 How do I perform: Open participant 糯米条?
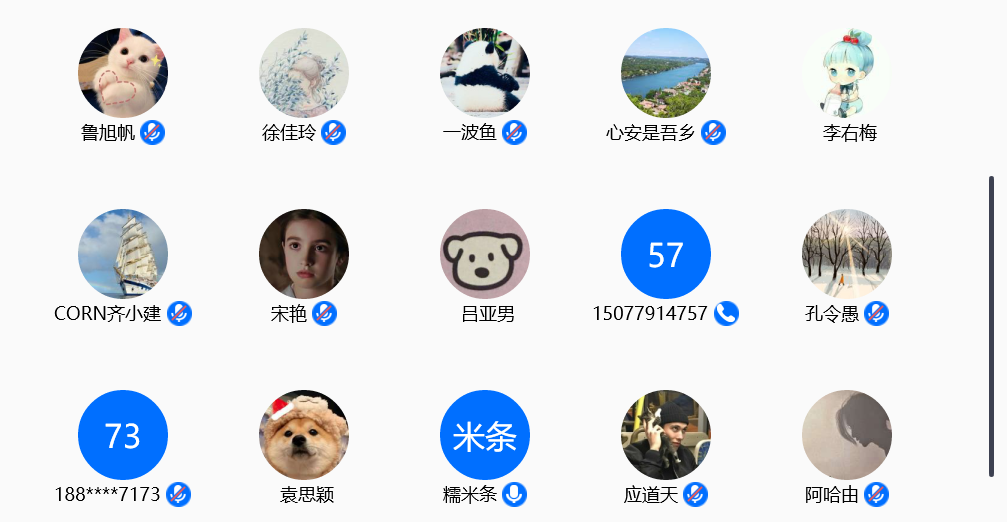click(485, 435)
